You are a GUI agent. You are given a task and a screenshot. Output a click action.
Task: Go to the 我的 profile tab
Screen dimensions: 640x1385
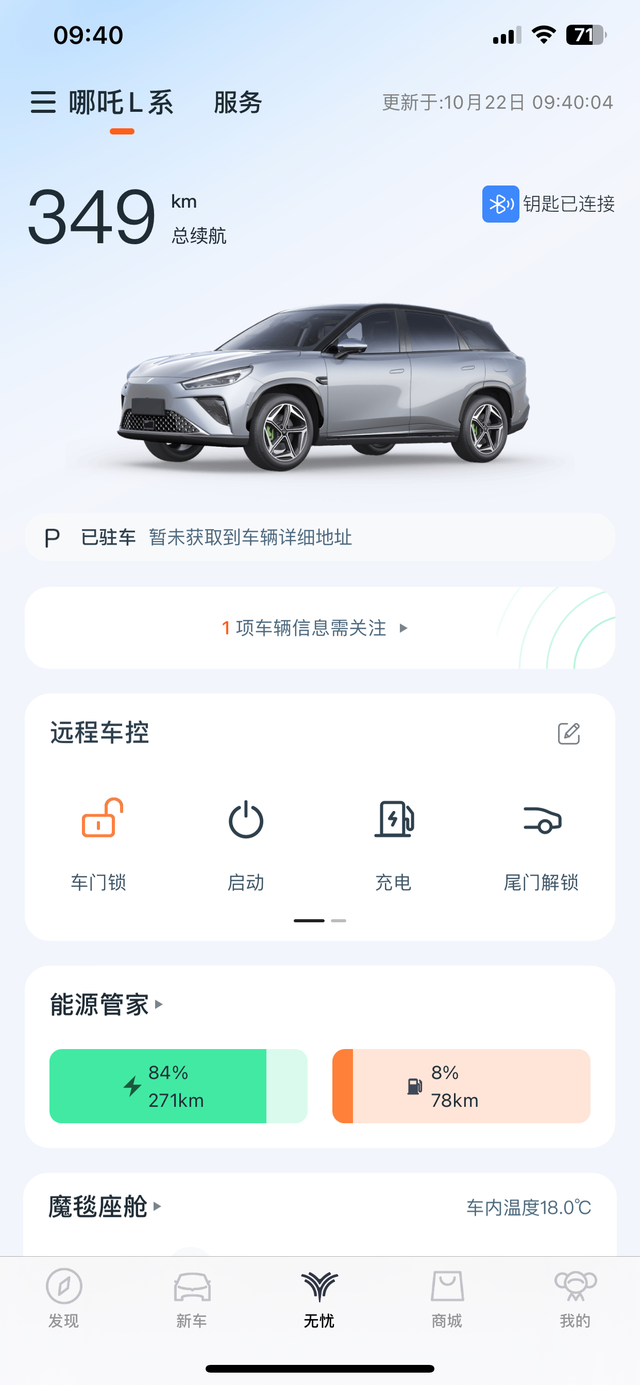575,1299
